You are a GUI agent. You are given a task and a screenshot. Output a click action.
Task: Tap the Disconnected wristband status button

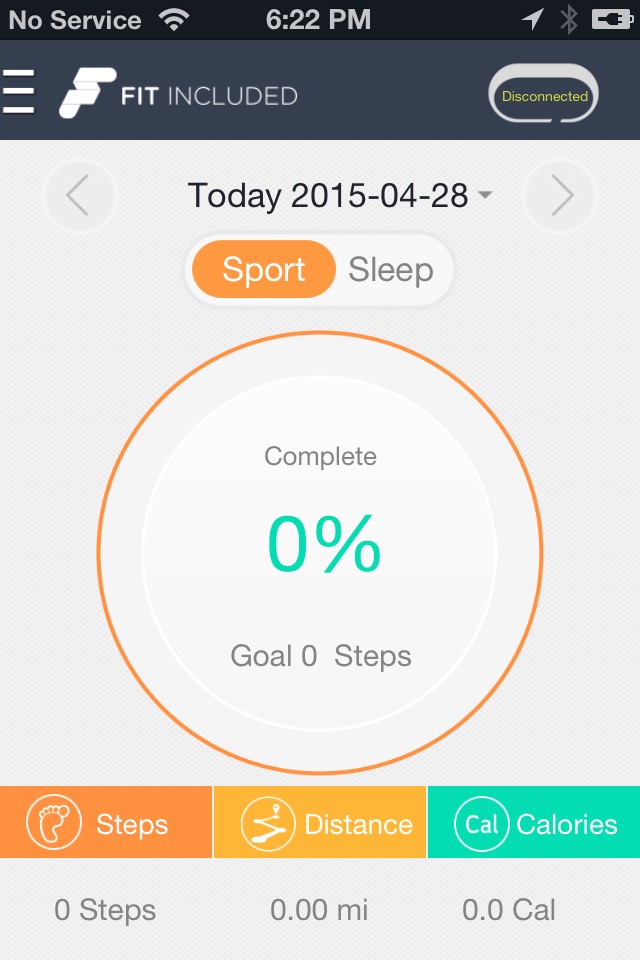click(544, 96)
